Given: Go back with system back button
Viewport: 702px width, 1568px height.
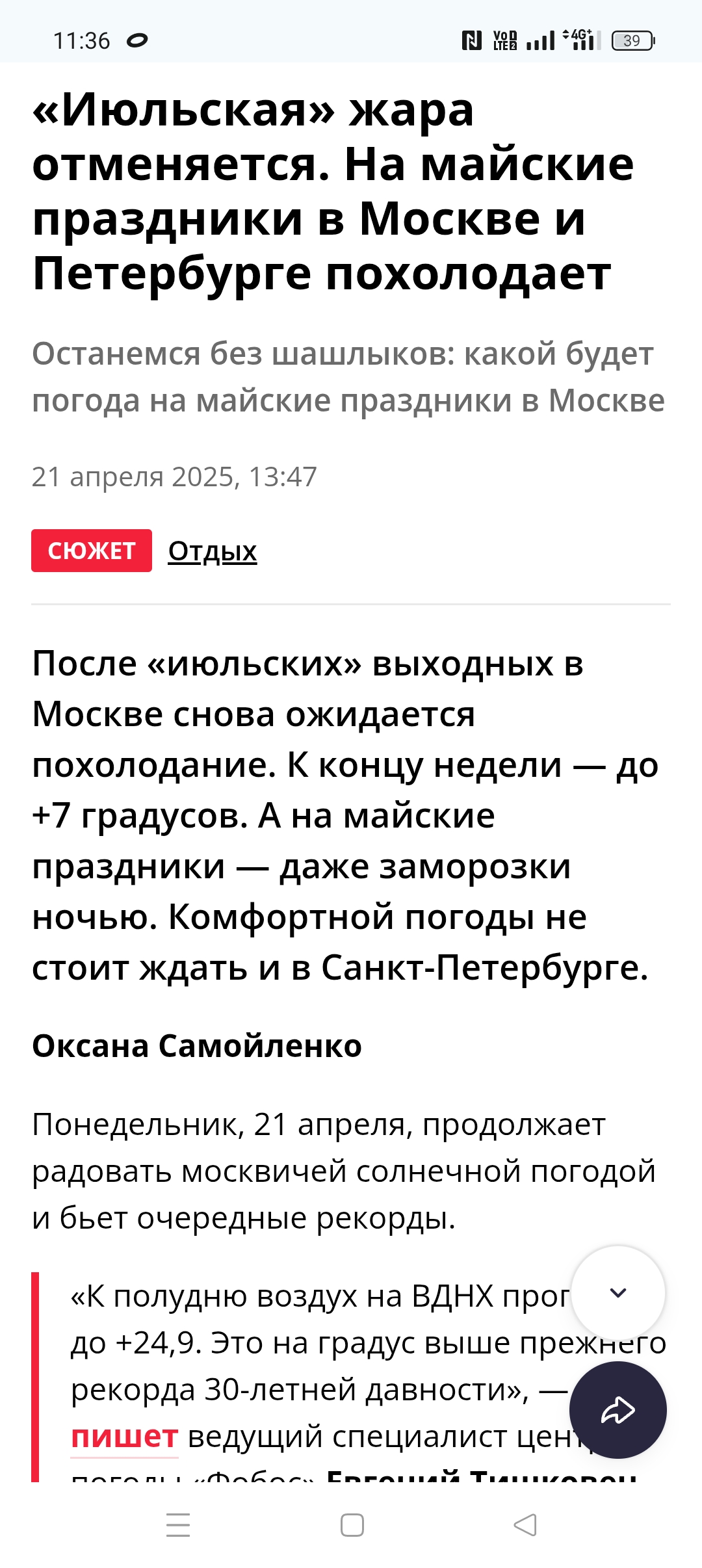Looking at the screenshot, I should click(525, 1524).
